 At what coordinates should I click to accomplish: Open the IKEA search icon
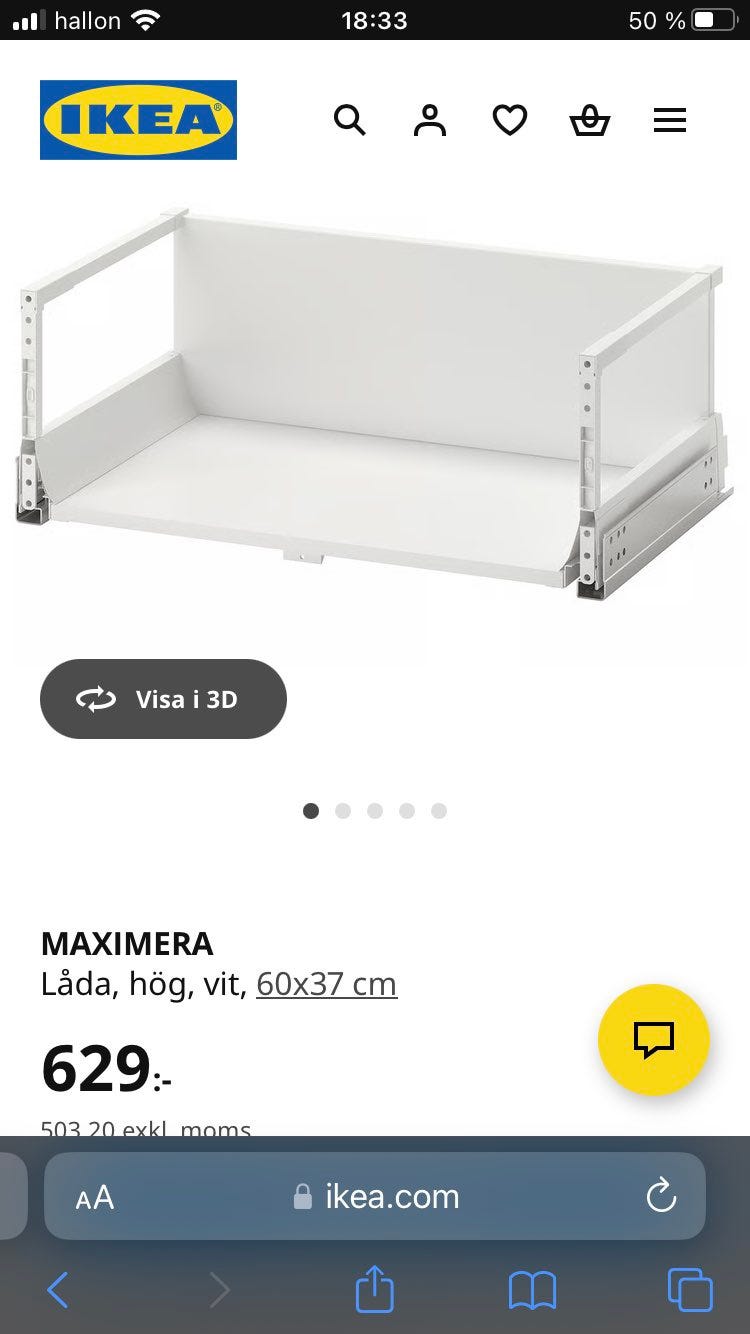(349, 121)
